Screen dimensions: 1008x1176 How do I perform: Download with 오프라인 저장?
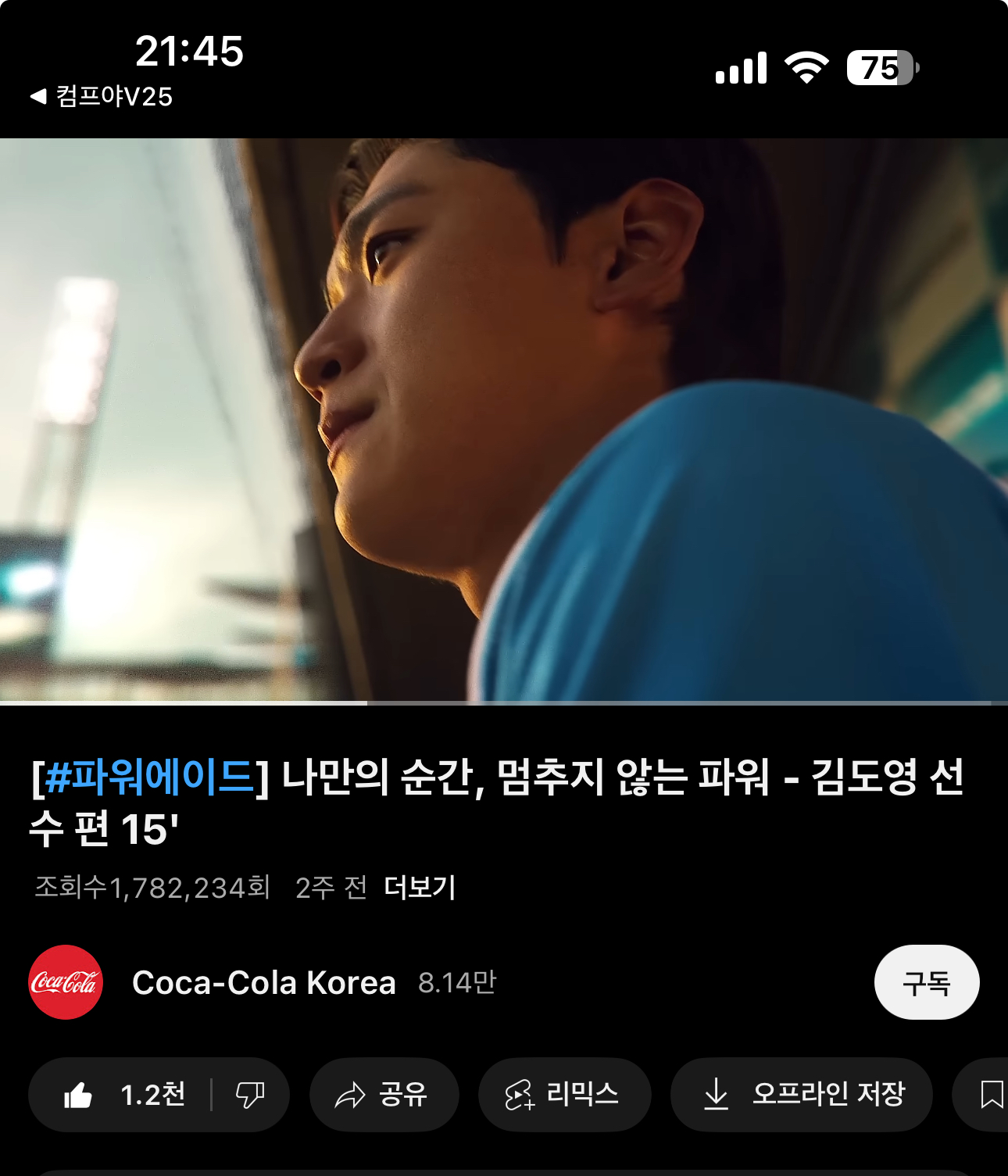pyautogui.click(x=801, y=1095)
